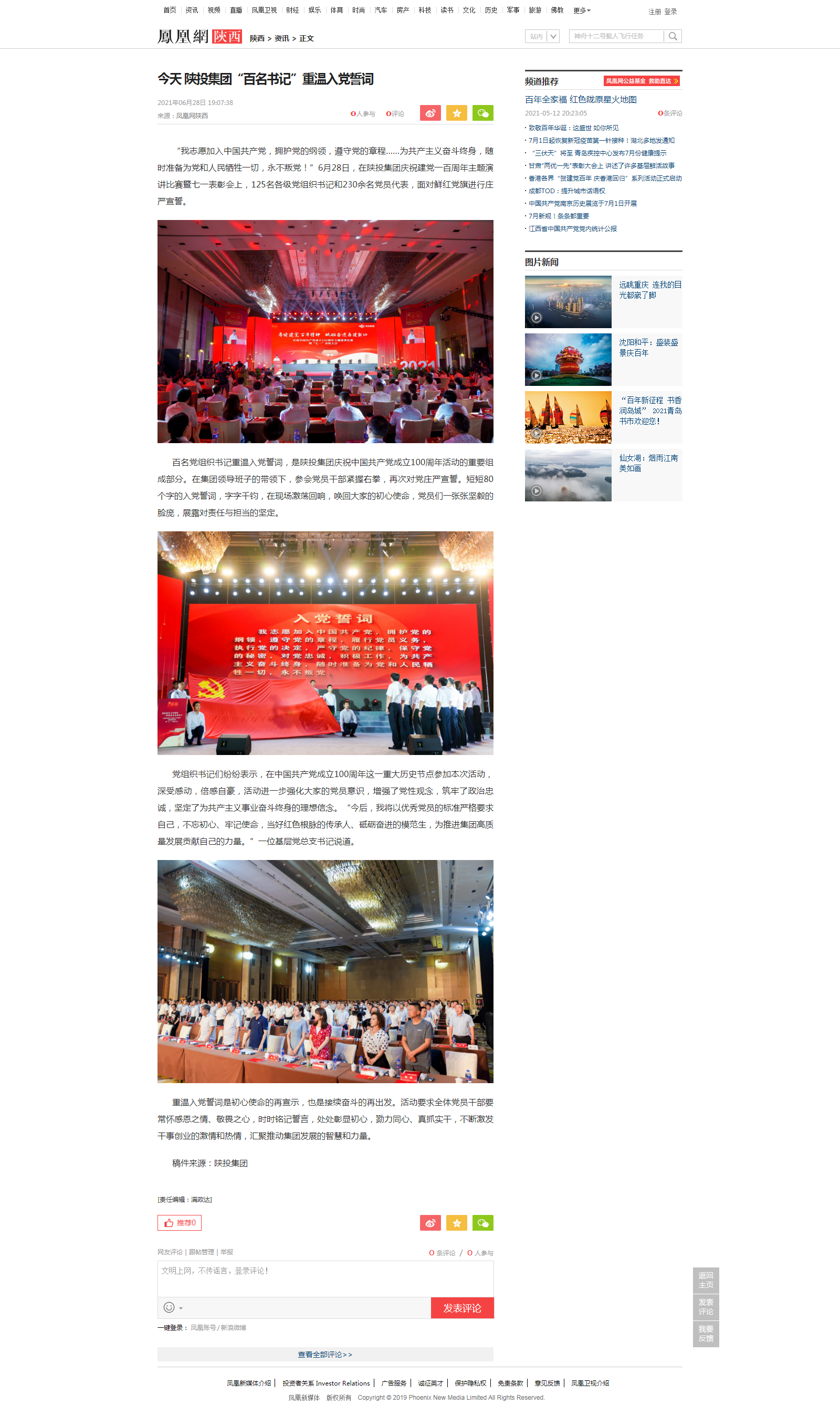Return to homepage with 返回主页
The height and width of the screenshot is (1405, 840).
click(705, 1280)
